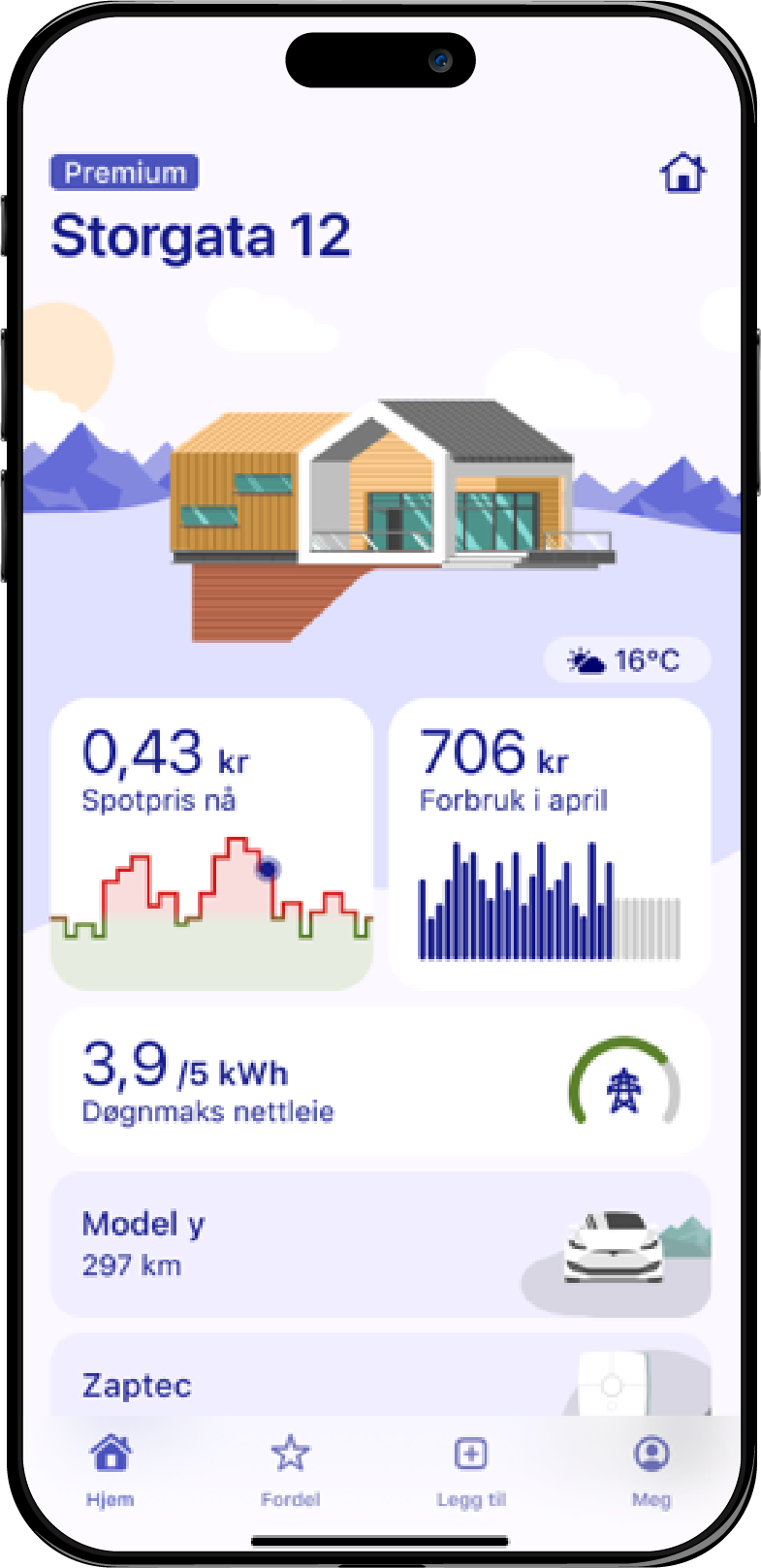761x1568 pixels.
Task: Tap the Zaptec charger illustration
Action: point(613,1387)
